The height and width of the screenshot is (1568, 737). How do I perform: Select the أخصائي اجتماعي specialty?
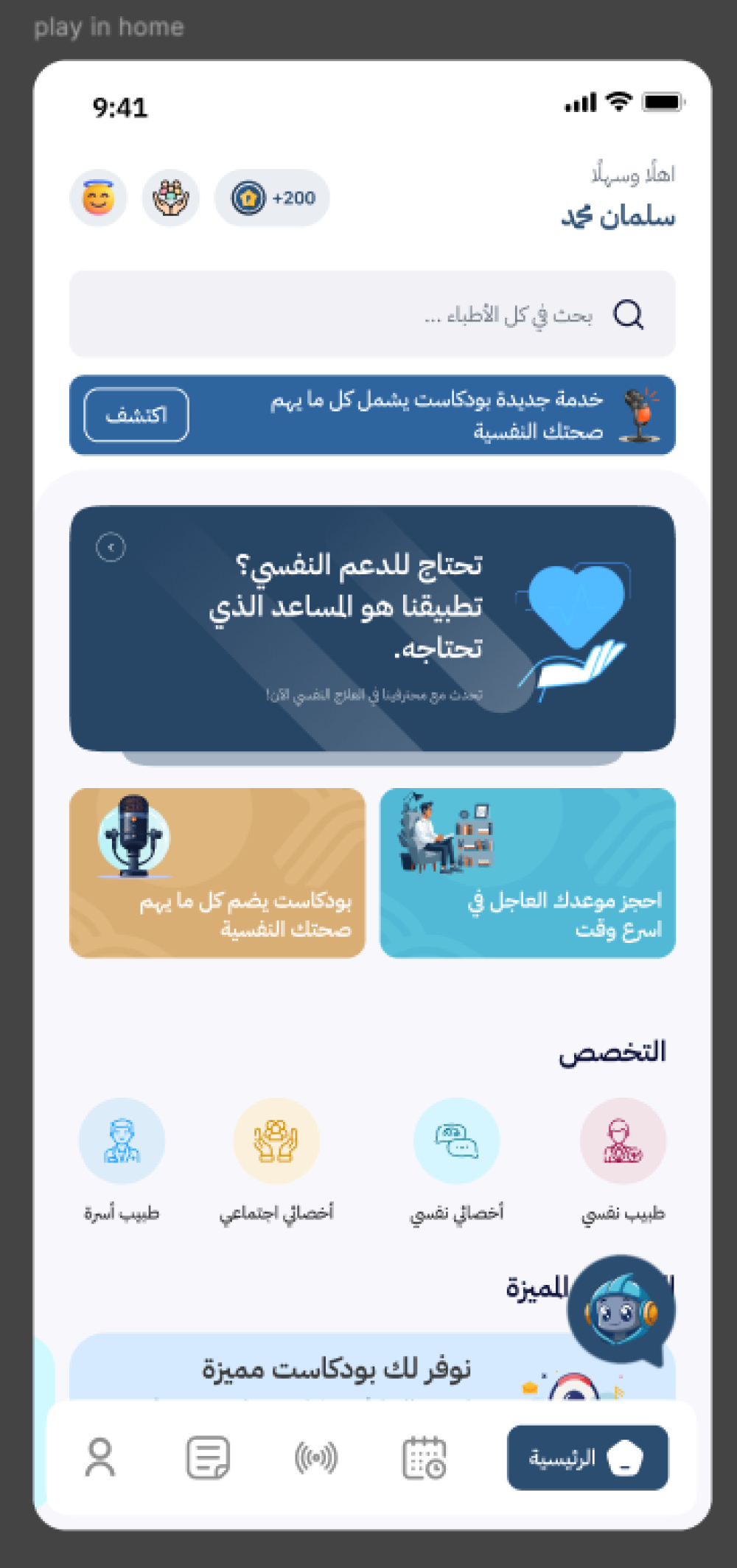tap(276, 1141)
